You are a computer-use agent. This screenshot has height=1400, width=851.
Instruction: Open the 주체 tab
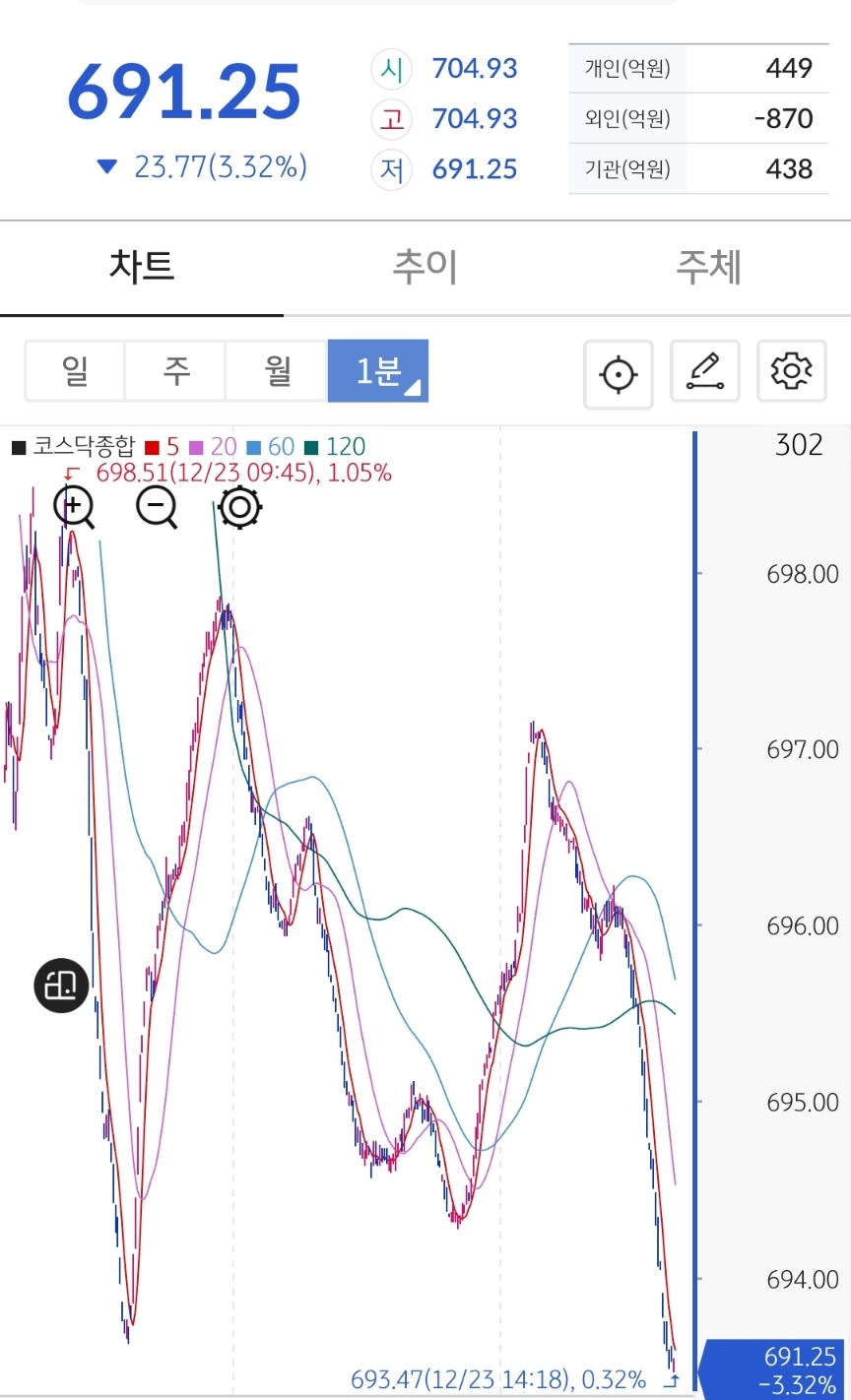(708, 268)
